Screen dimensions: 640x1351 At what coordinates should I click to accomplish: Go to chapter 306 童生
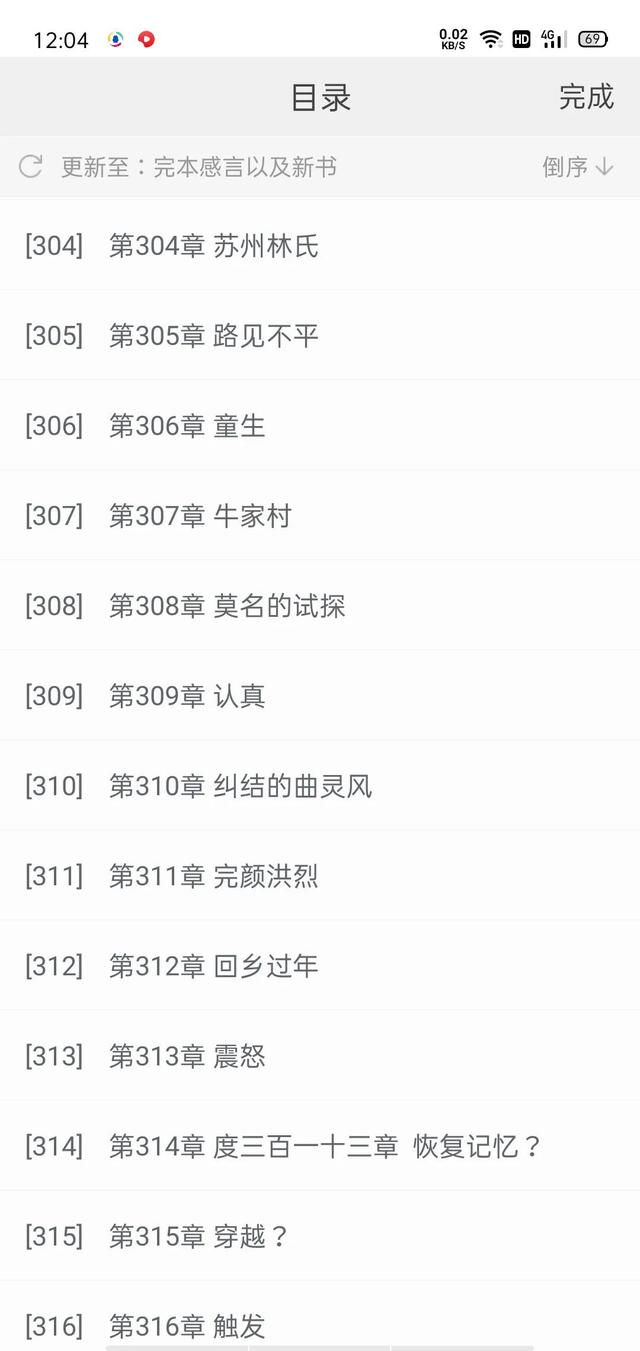click(320, 425)
